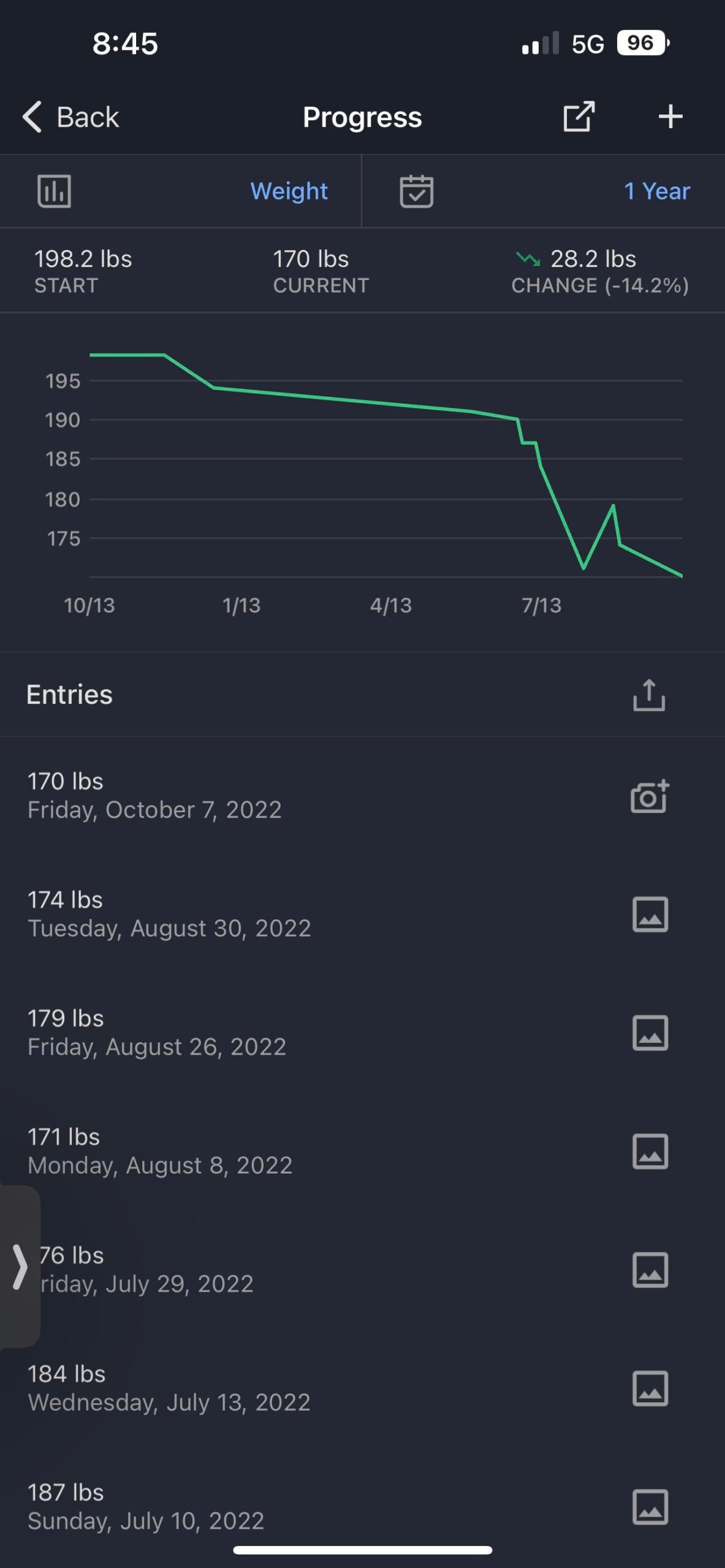View photo for July 10 entry
Viewport: 725px width, 1568px height.
pos(650,1507)
